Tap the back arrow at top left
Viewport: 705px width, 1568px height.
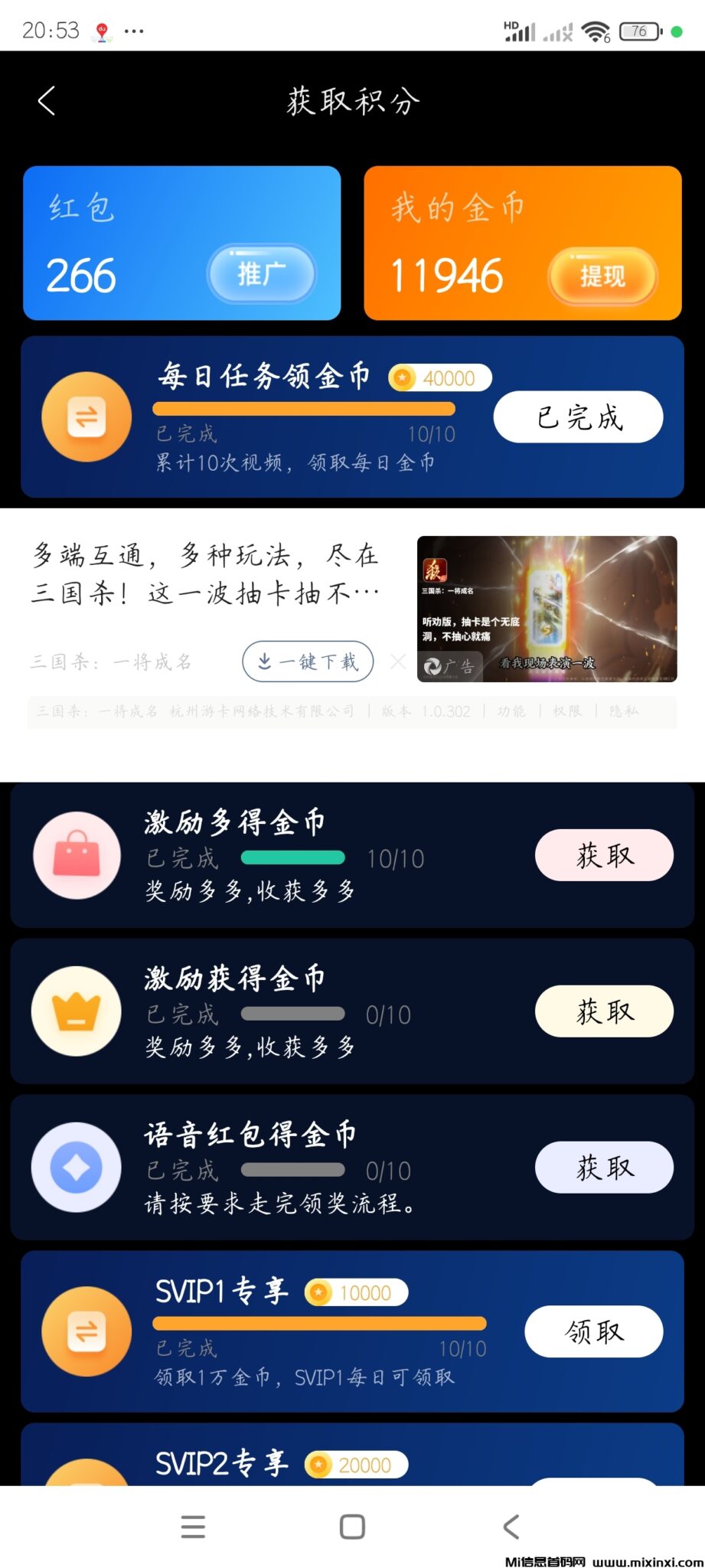[x=47, y=100]
